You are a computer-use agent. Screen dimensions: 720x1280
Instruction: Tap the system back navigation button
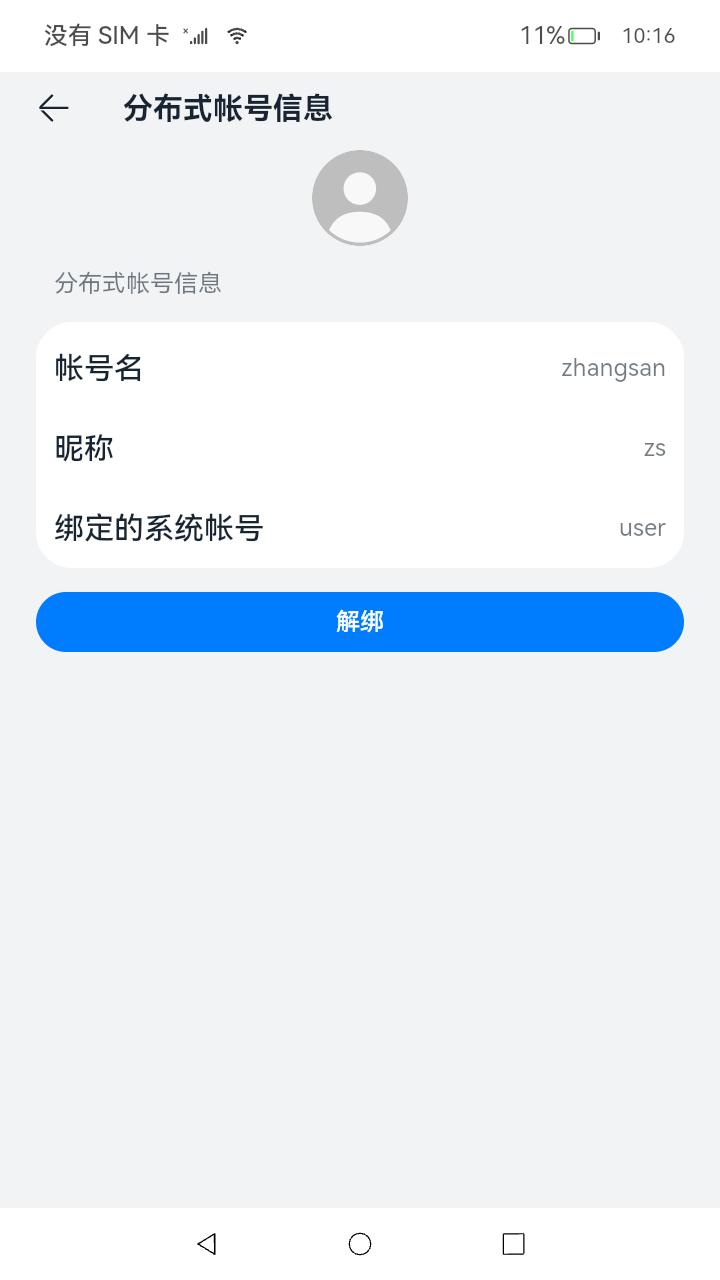[x=207, y=1243]
